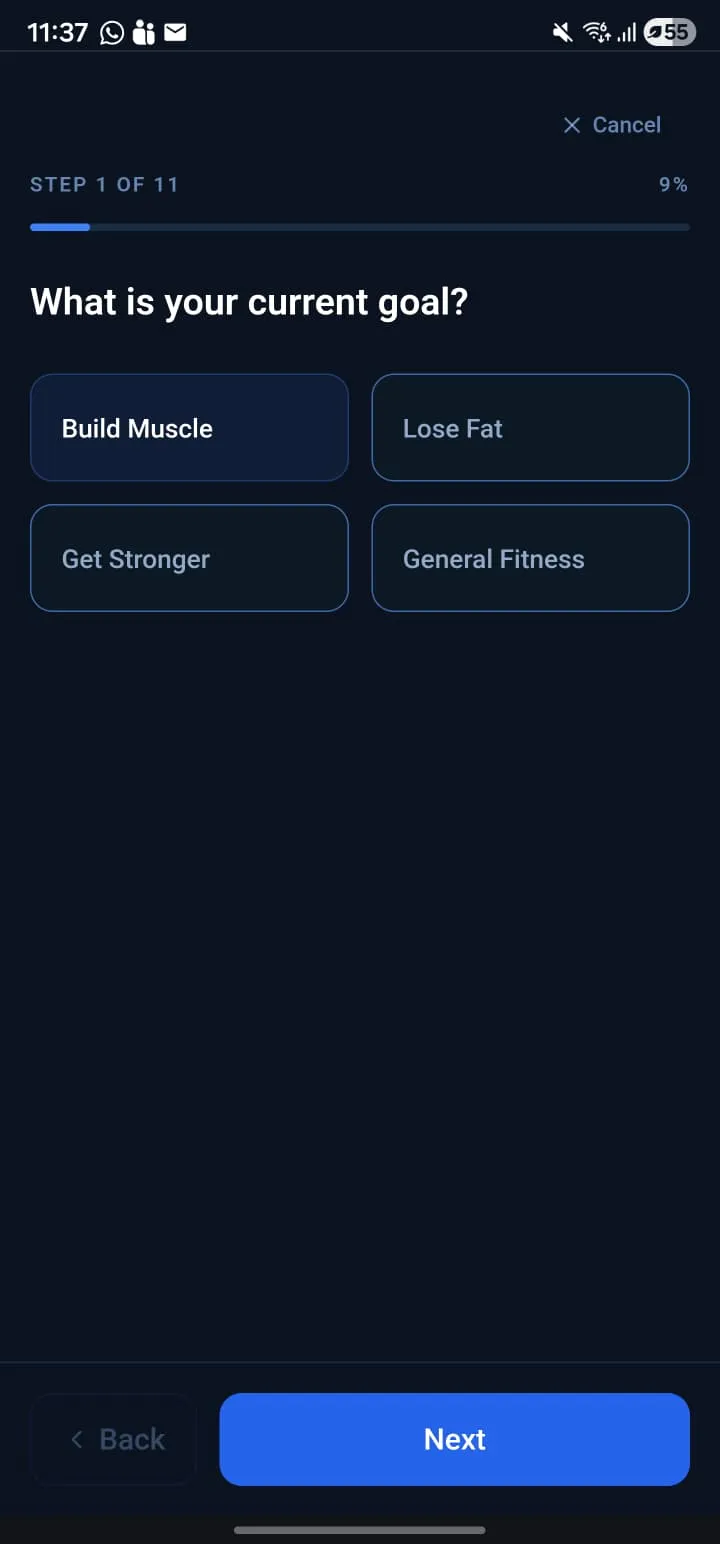Viewport: 720px width, 1544px height.
Task: Choose Lose Fat as your goal
Action: [x=530, y=428]
